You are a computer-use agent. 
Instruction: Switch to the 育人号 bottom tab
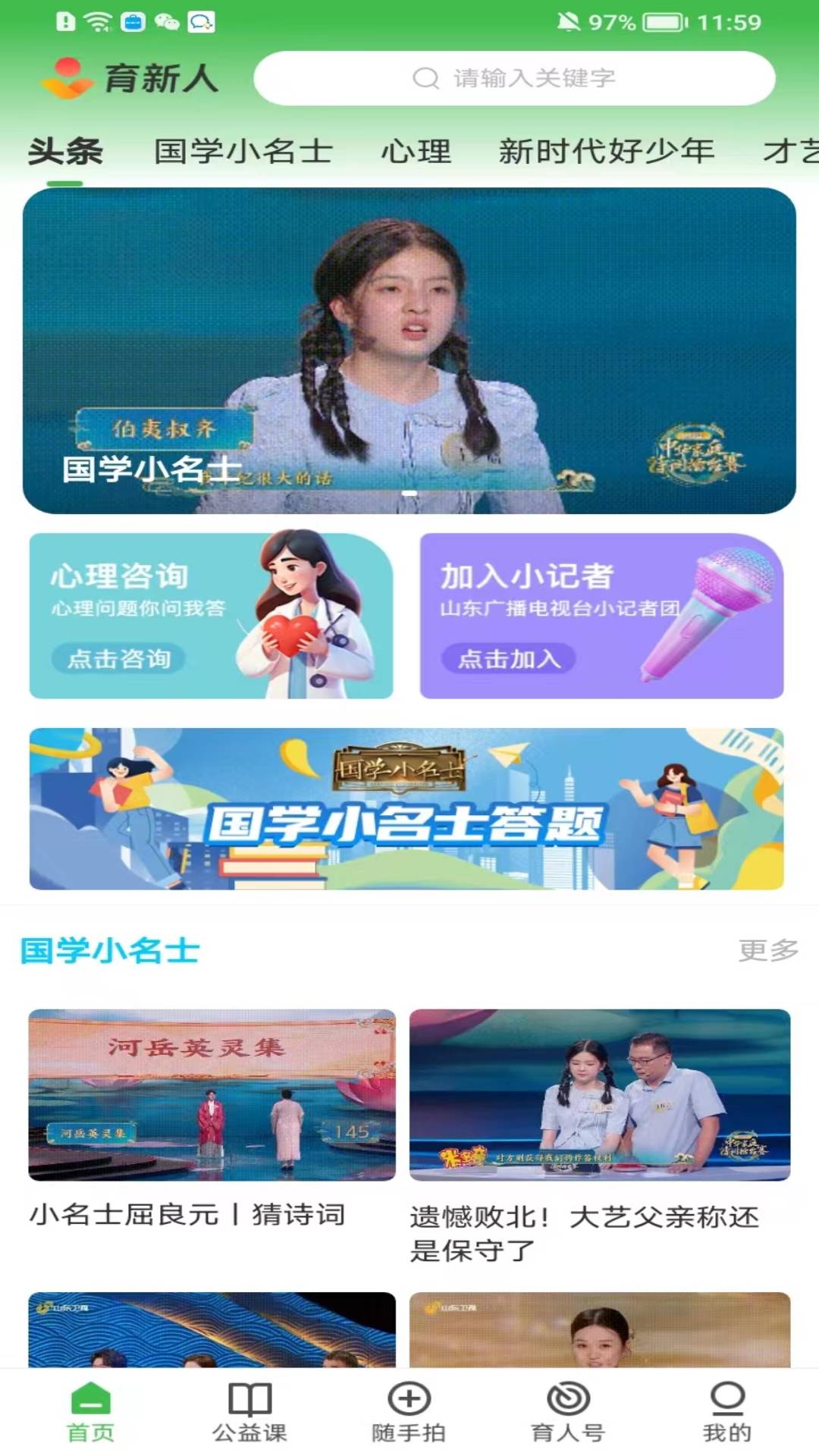[x=568, y=1410]
